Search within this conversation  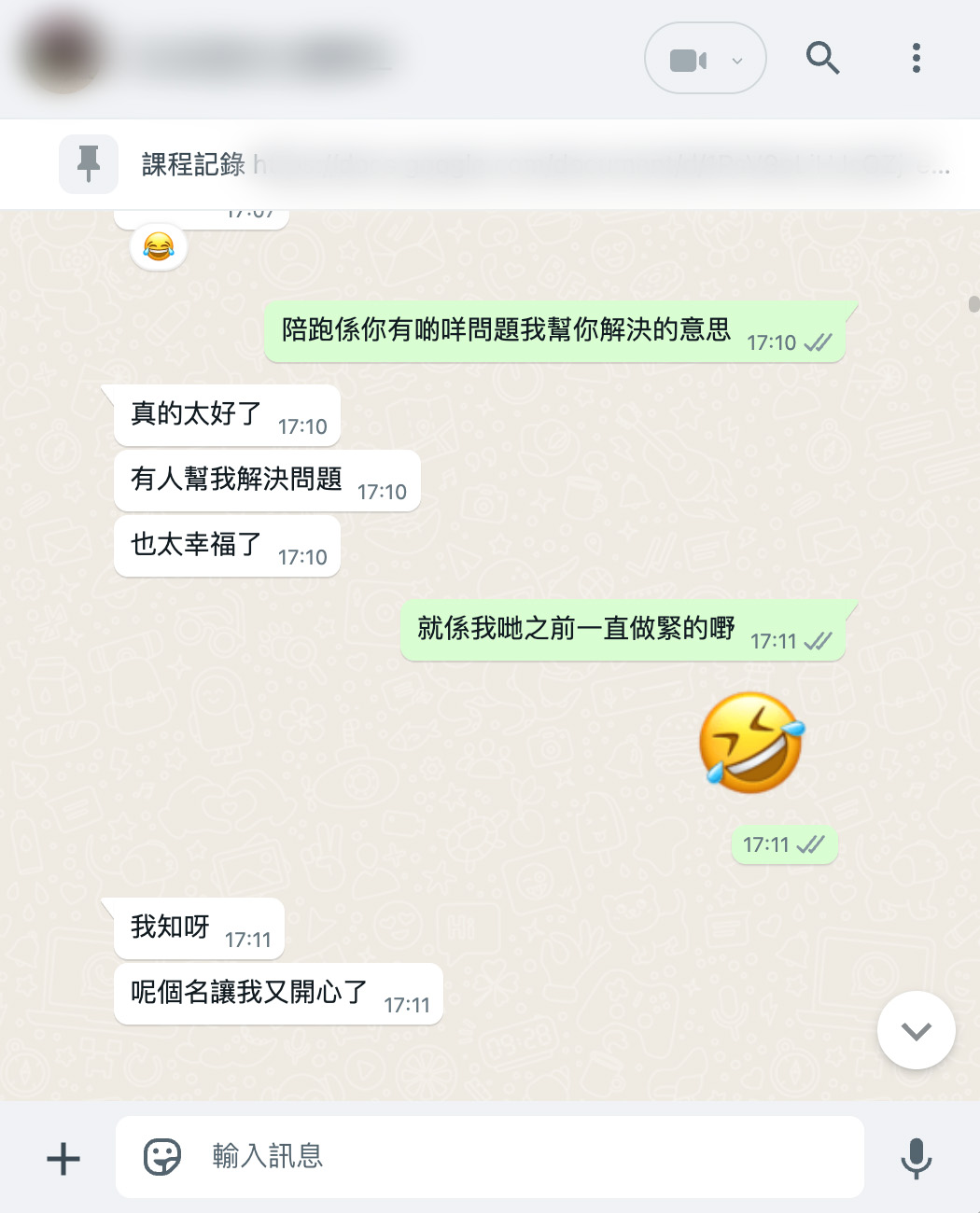coord(822,59)
